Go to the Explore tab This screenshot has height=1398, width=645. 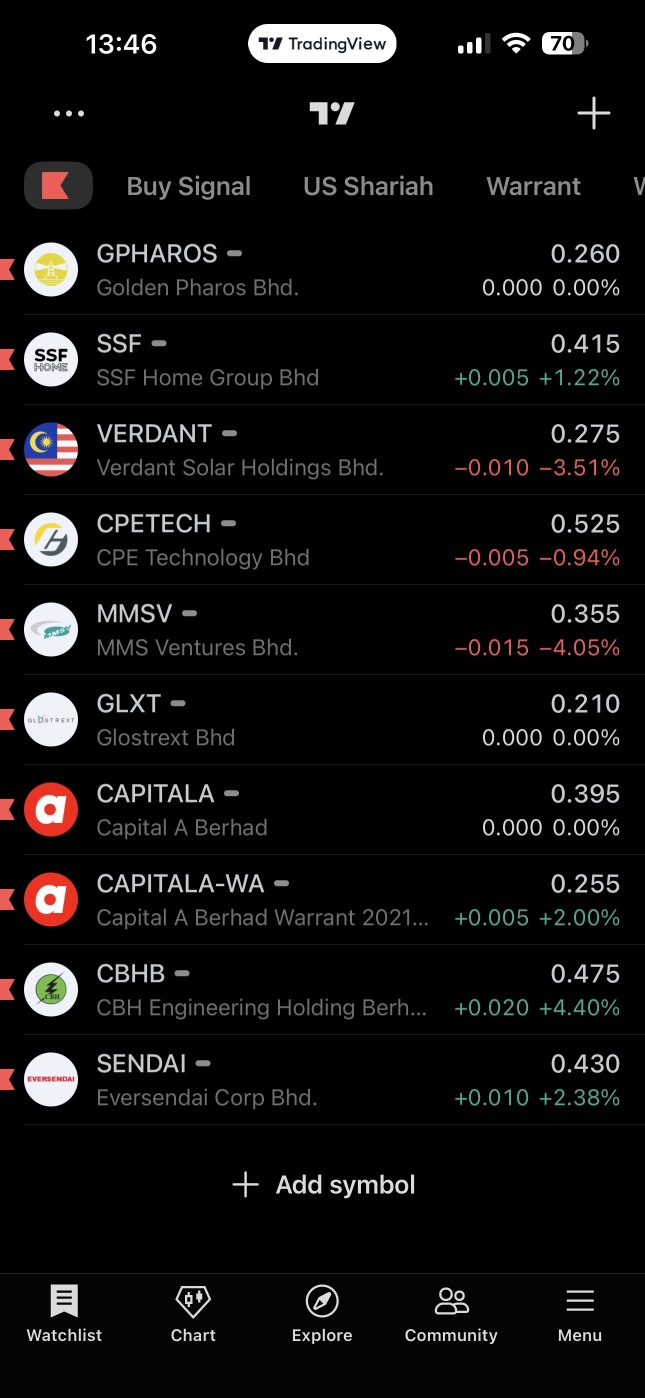pos(322,1314)
